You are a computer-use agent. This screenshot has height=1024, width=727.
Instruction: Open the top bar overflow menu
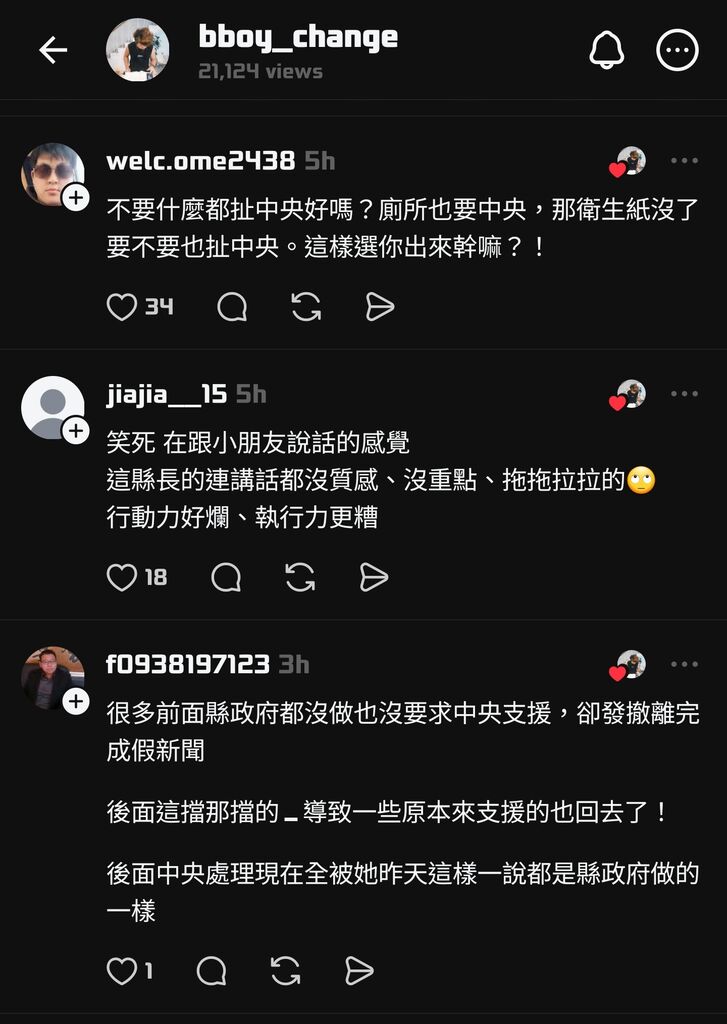pos(677,51)
